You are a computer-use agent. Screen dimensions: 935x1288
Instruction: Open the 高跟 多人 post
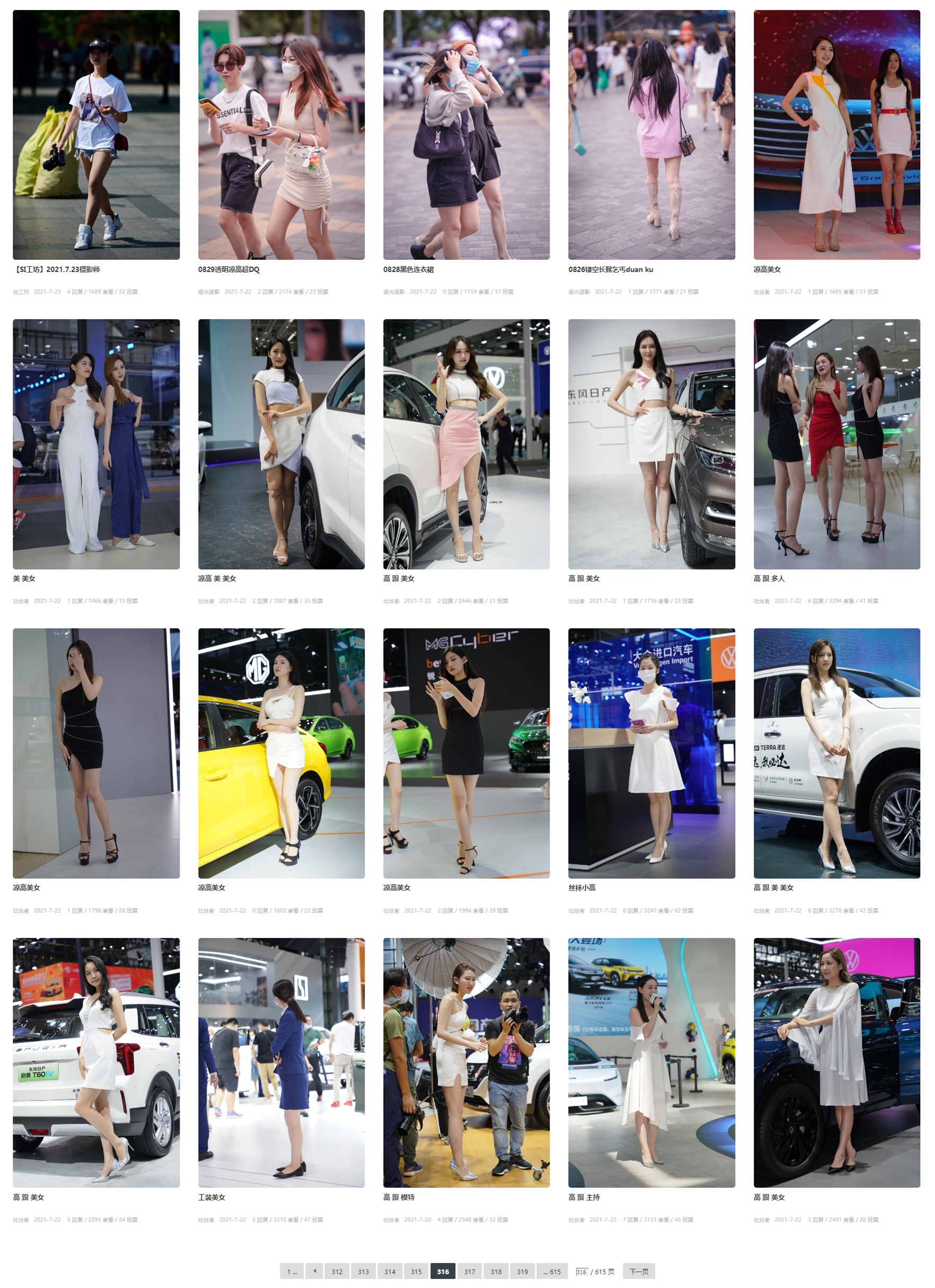tap(769, 578)
